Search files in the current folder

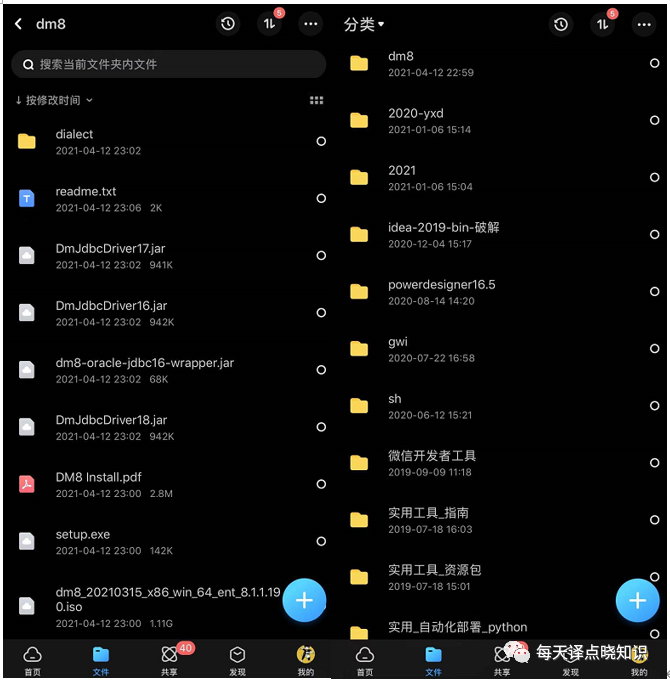tap(168, 64)
